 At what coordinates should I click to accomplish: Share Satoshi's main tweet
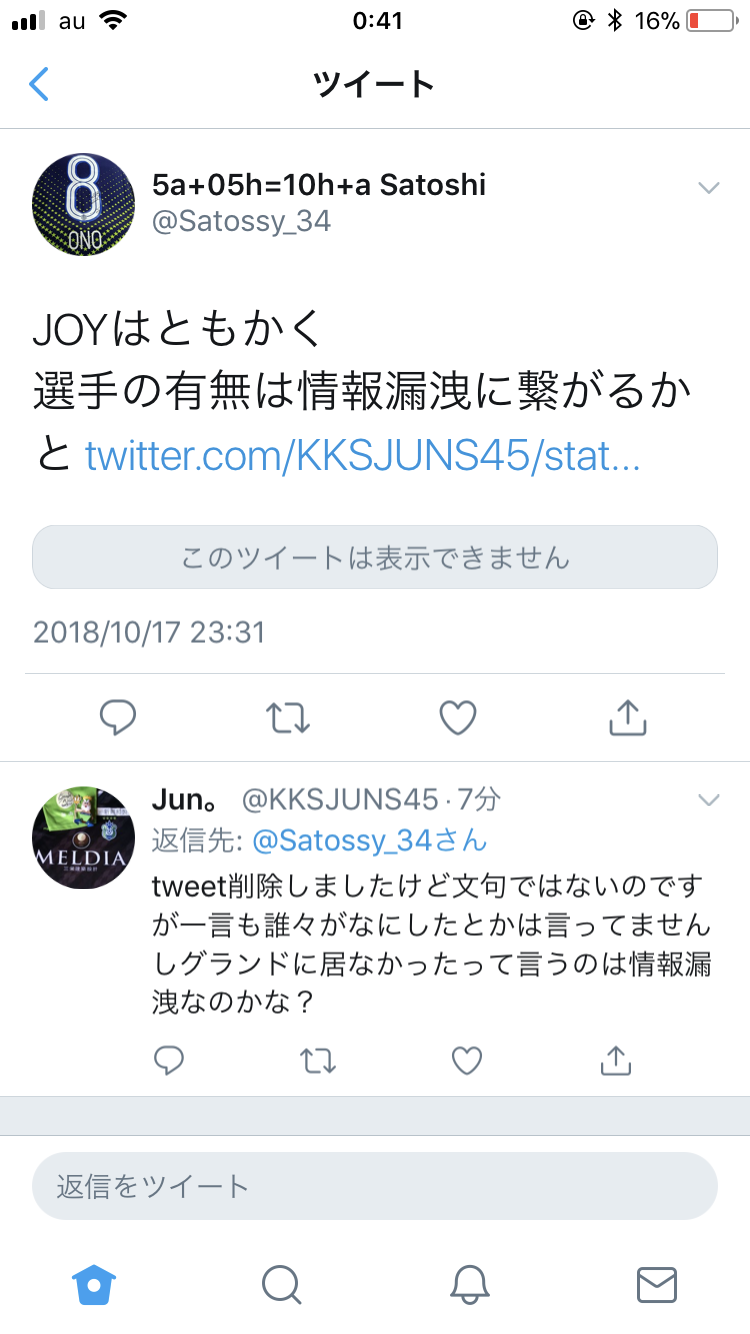coord(628,717)
